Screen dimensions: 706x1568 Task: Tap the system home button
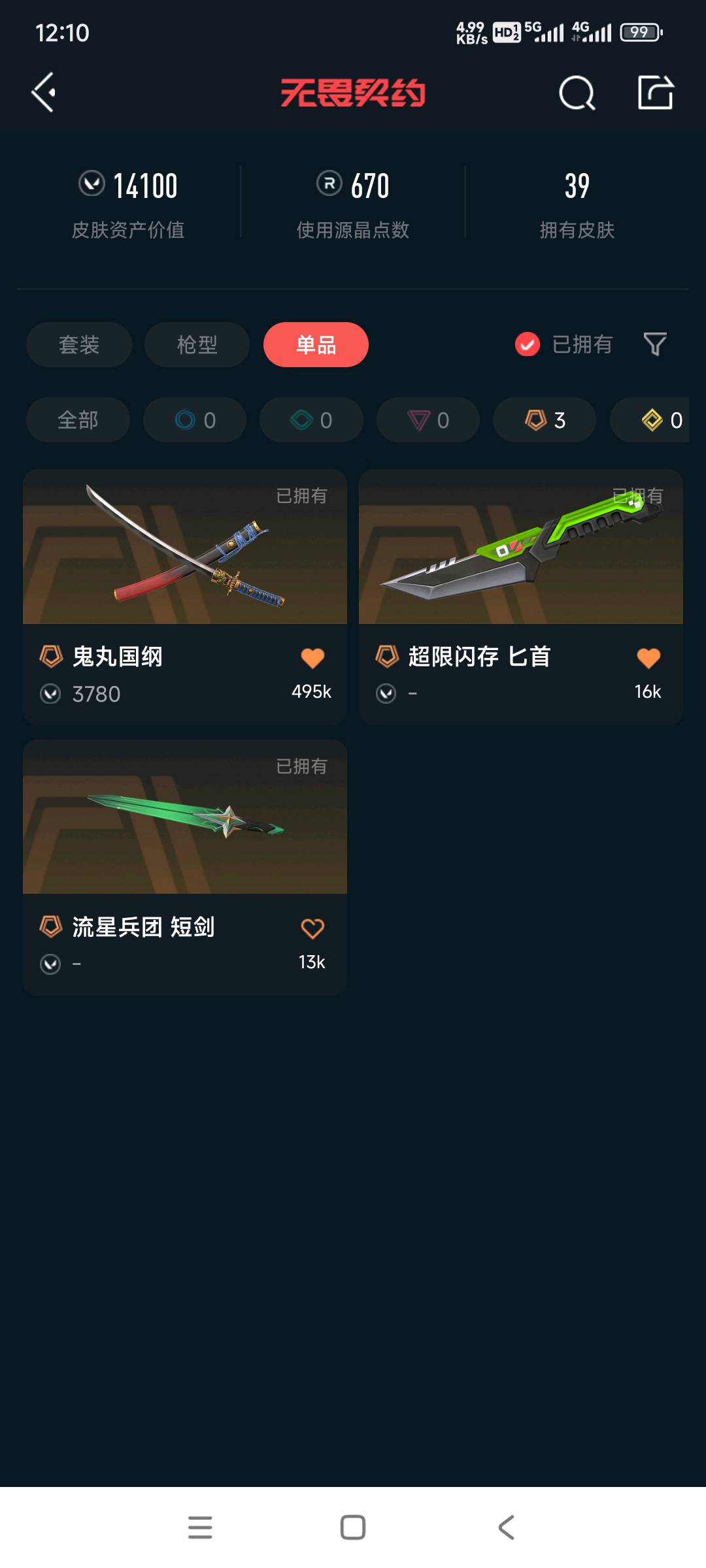pos(353,1527)
